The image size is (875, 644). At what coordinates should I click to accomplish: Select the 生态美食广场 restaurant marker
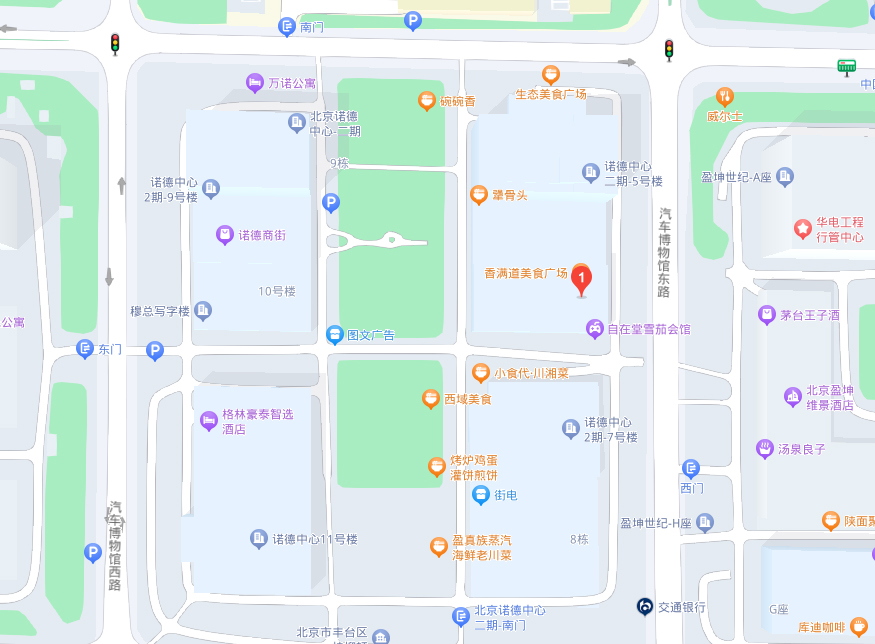550,74
